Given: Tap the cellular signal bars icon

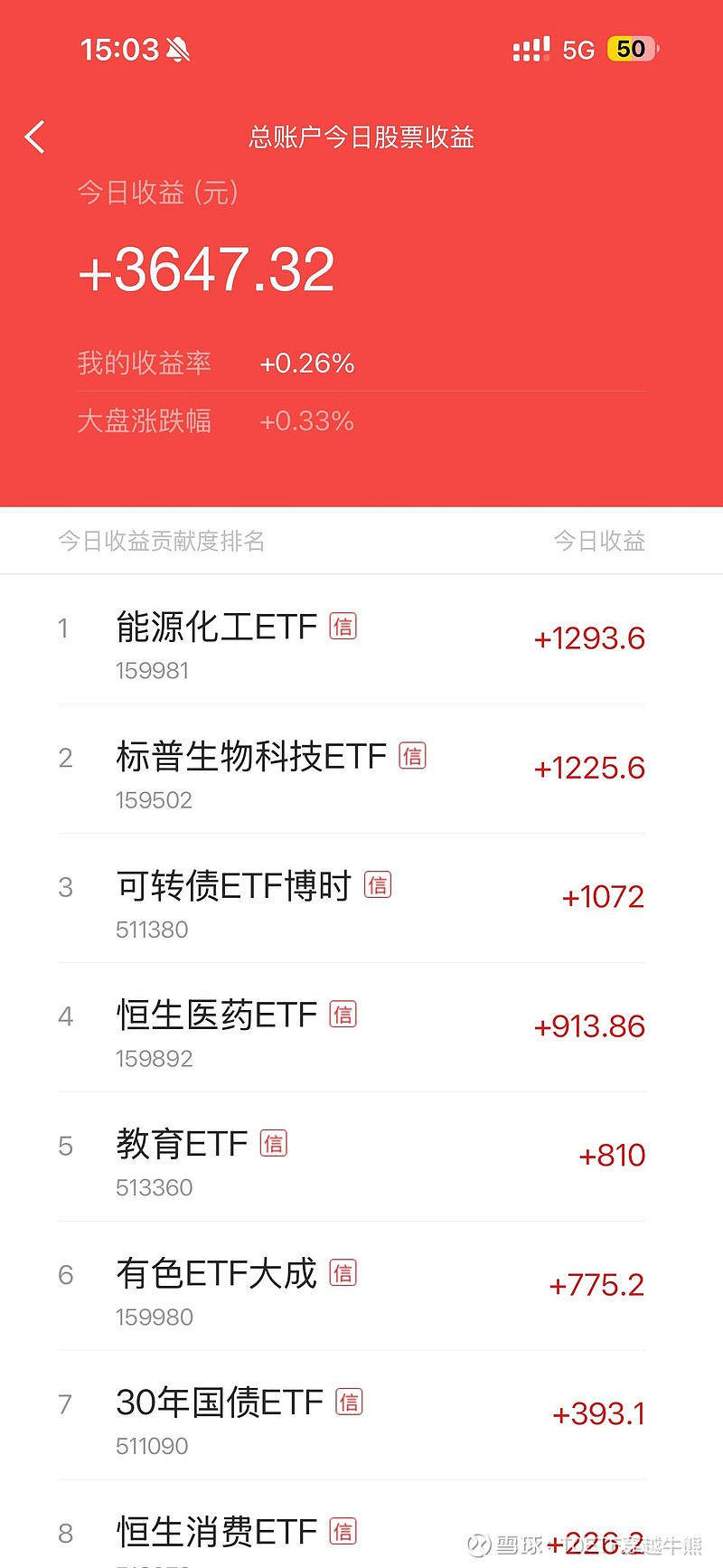Looking at the screenshot, I should point(531,48).
